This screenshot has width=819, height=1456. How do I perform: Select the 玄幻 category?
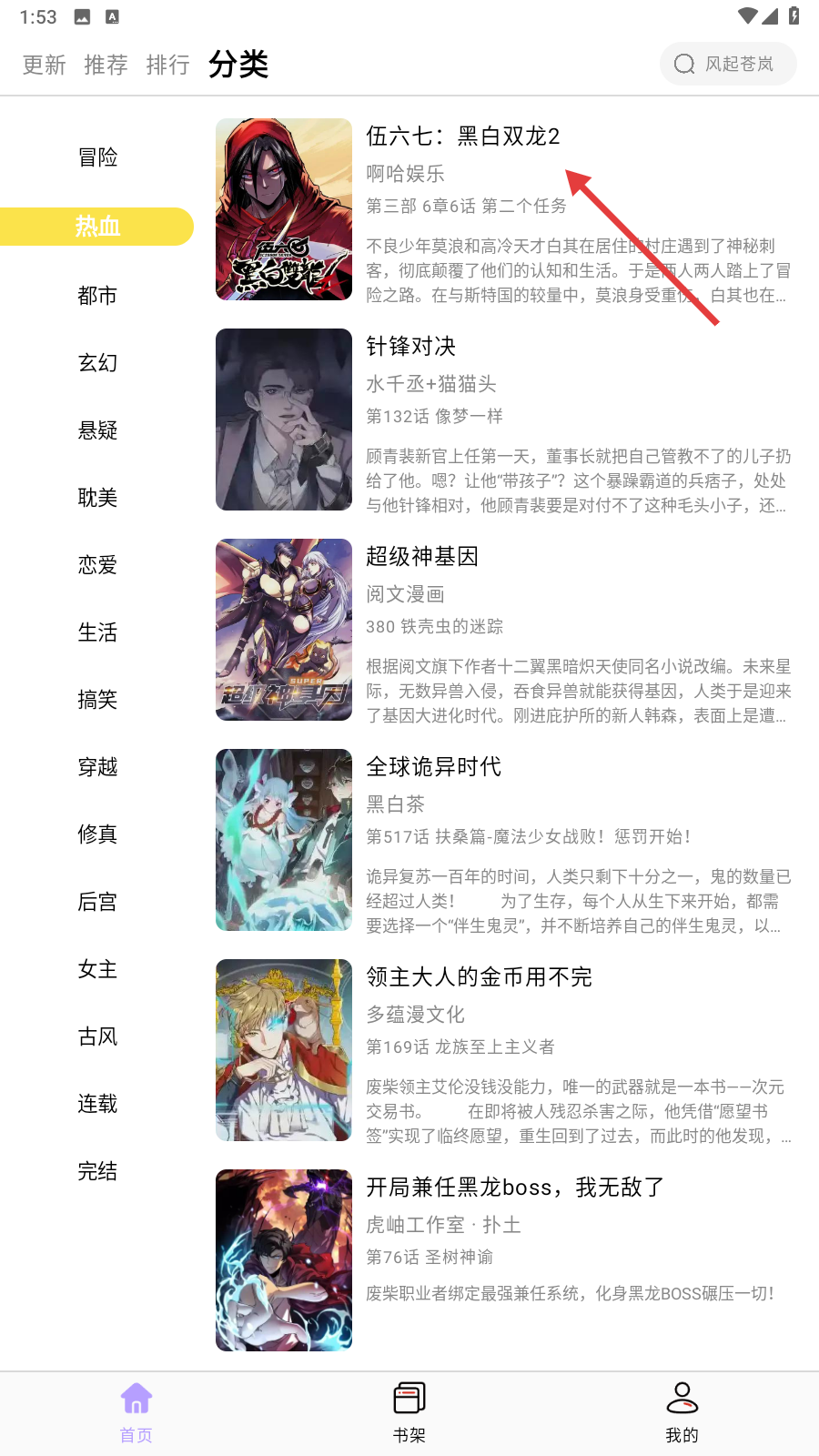tap(97, 363)
